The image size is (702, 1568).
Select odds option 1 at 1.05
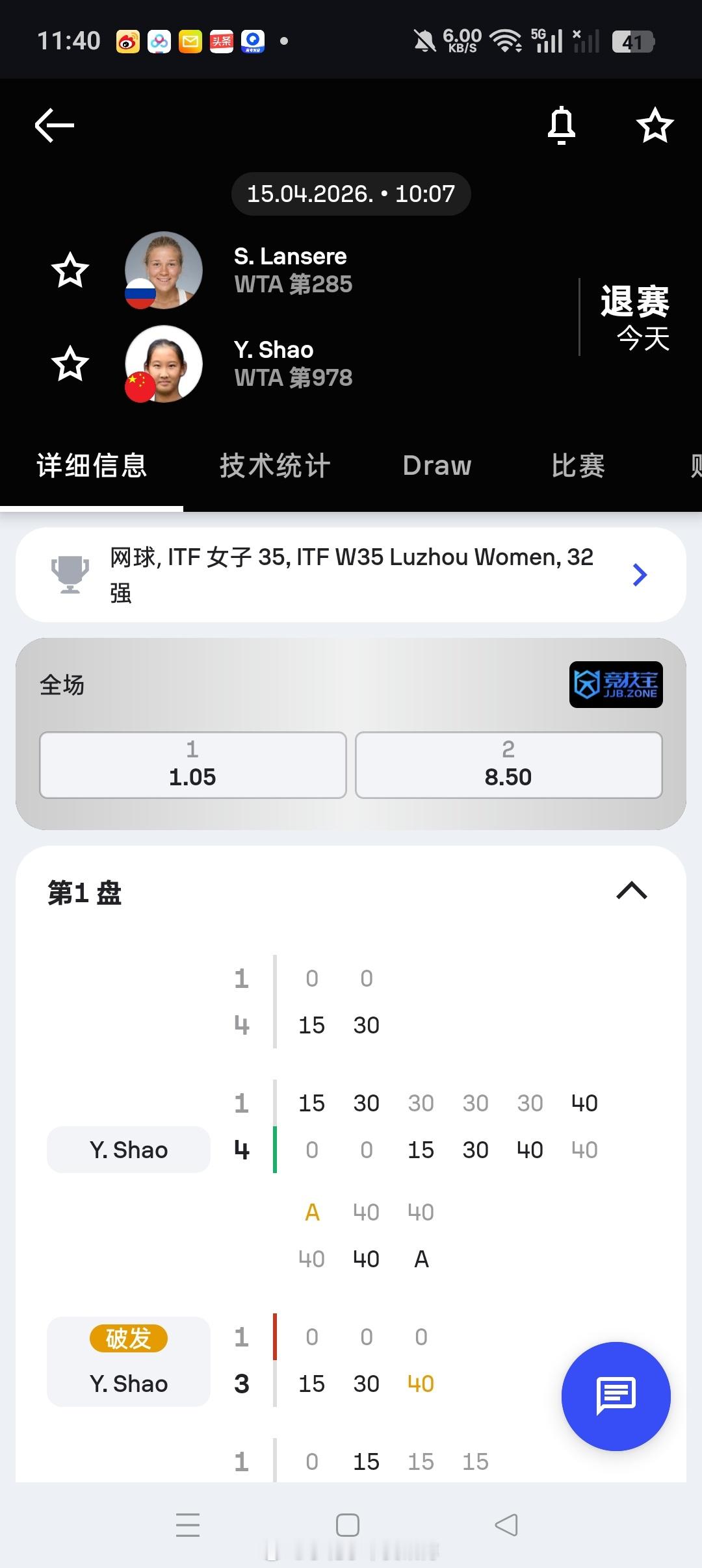tap(192, 765)
